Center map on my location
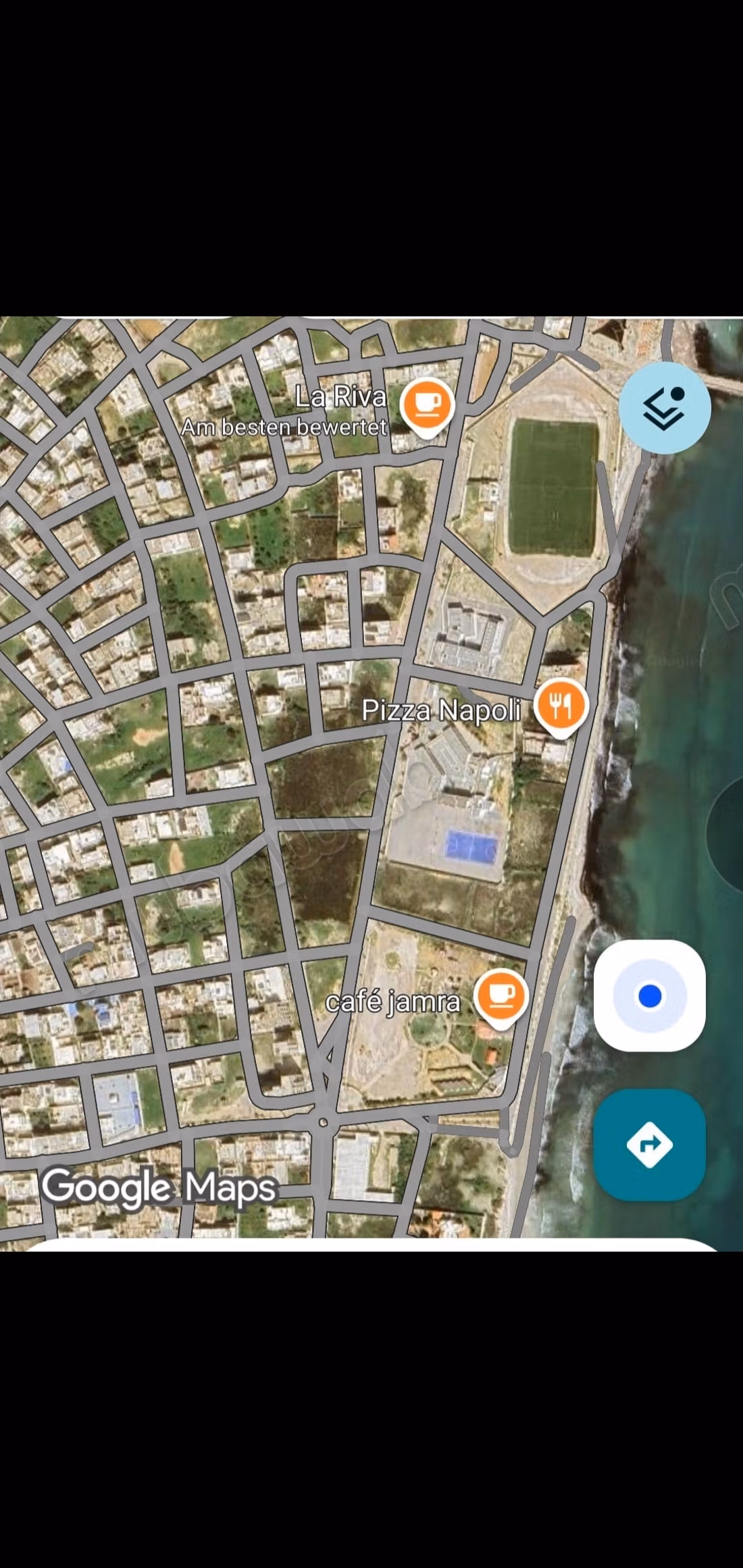743x1568 pixels. point(650,995)
